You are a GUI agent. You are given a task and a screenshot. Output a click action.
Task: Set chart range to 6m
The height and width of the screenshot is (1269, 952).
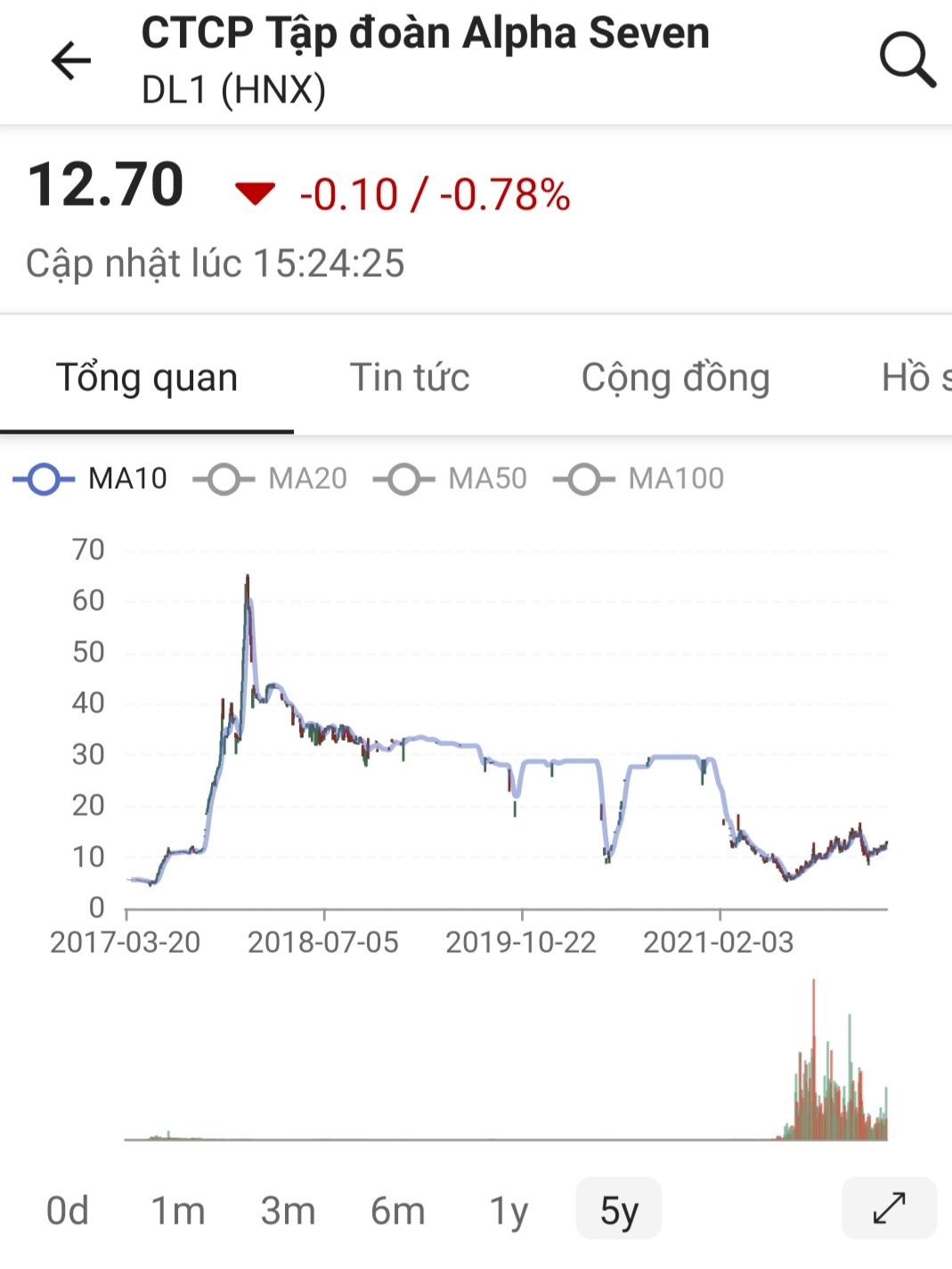pos(397,1210)
